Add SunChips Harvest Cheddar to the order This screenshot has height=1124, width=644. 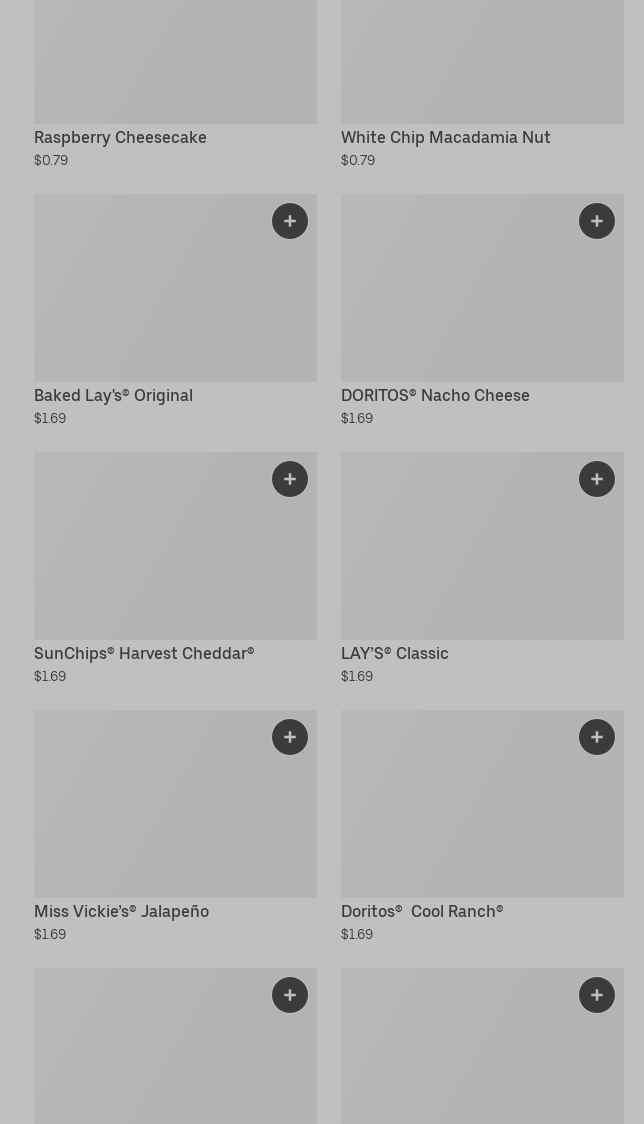(290, 479)
